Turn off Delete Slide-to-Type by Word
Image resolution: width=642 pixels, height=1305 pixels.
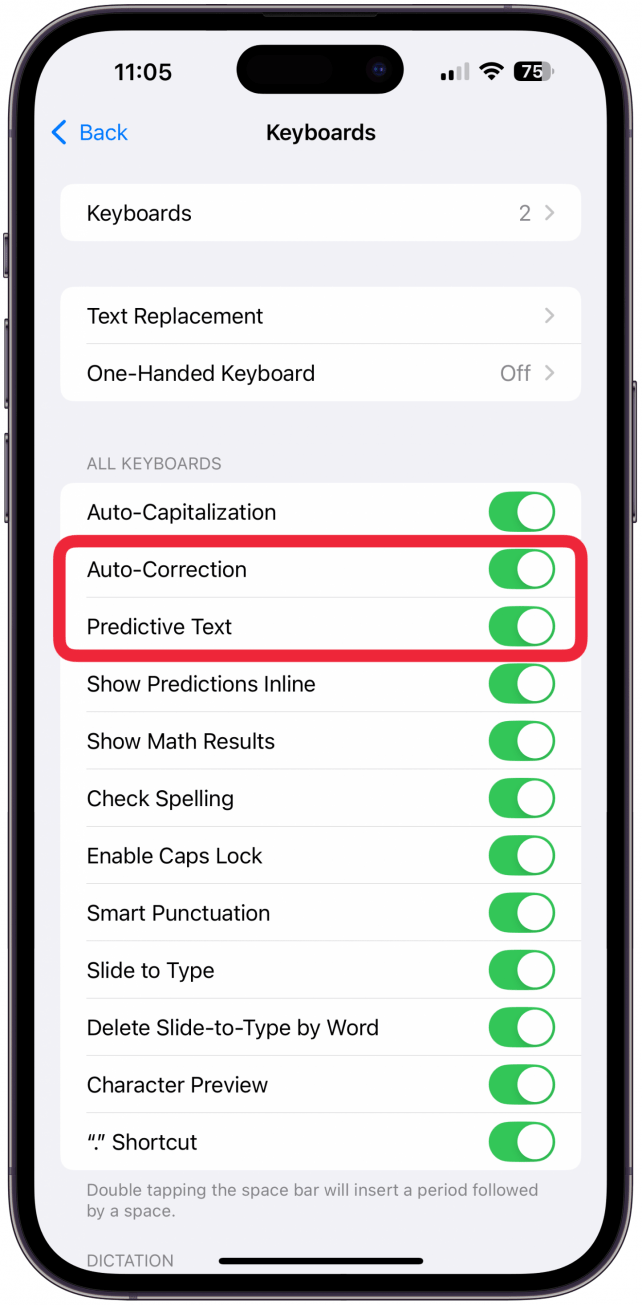(521, 1028)
